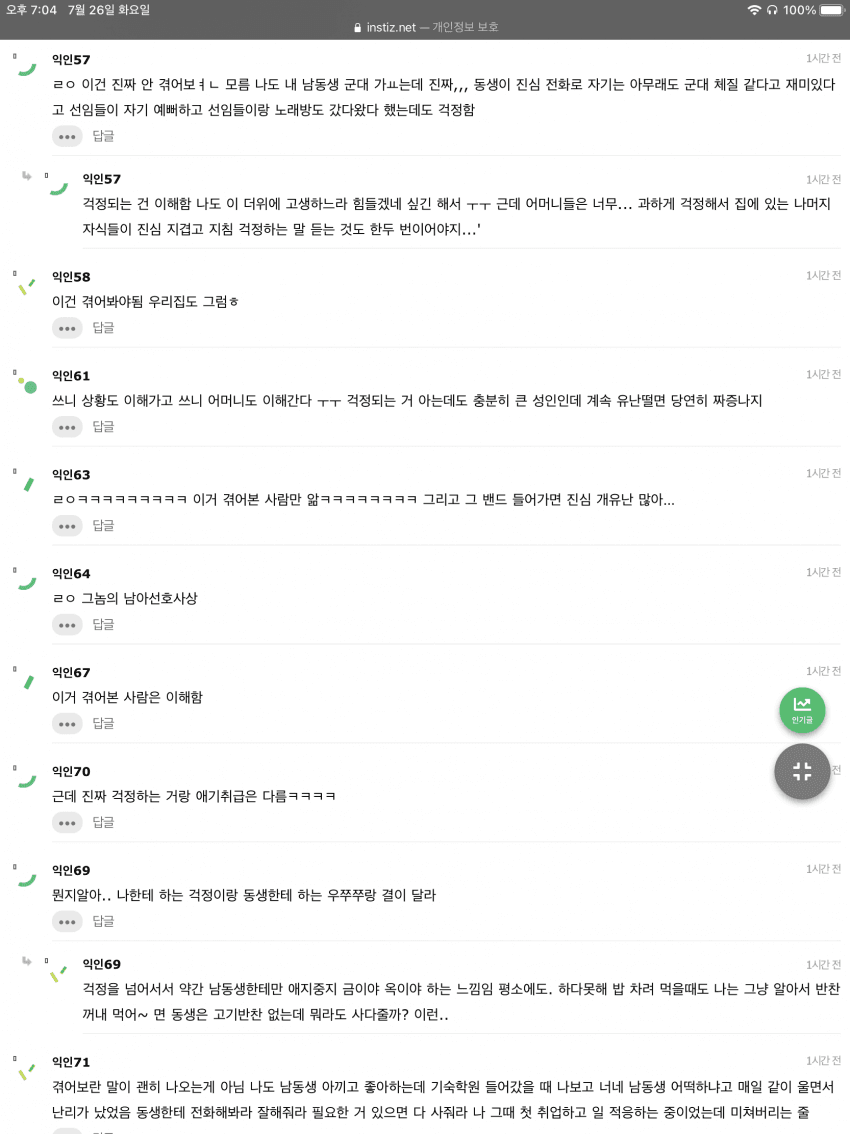The height and width of the screenshot is (1134, 850).
Task: Open the more options on 익인64's comment
Action: click(67, 624)
